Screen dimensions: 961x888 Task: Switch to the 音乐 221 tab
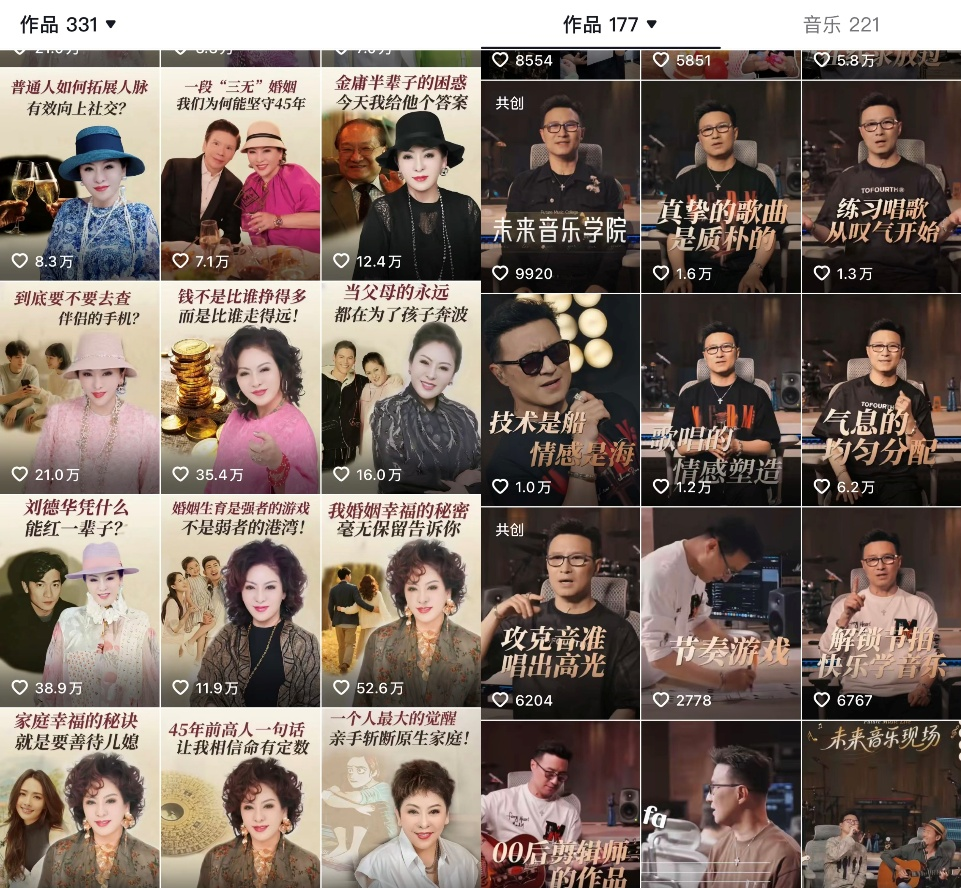click(x=841, y=24)
